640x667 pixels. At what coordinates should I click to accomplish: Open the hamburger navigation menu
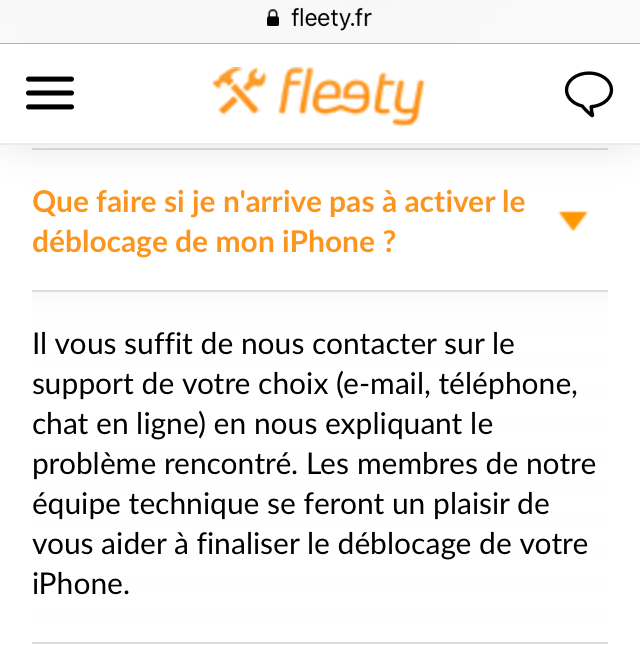point(50,93)
